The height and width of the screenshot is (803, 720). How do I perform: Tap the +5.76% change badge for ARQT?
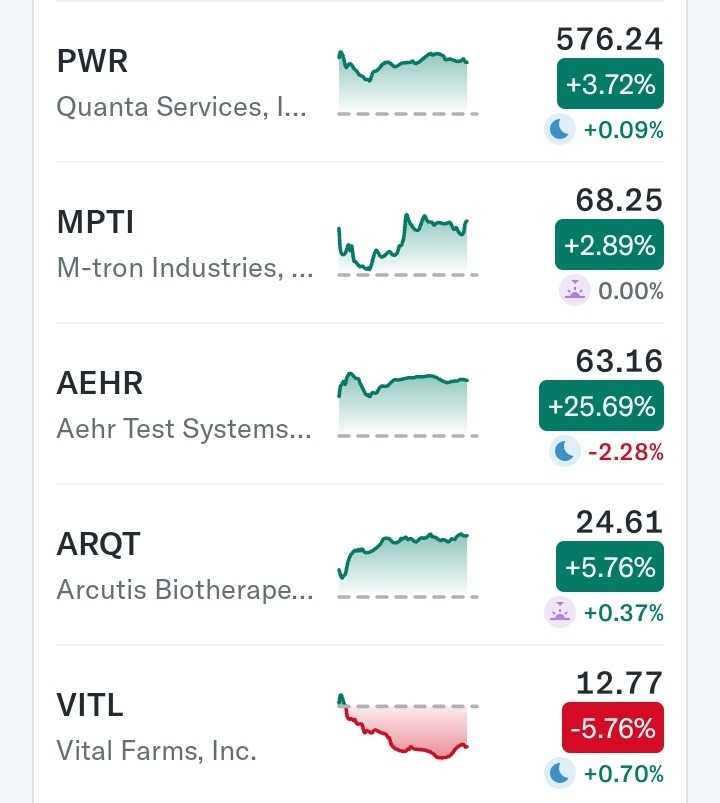[x=610, y=566]
